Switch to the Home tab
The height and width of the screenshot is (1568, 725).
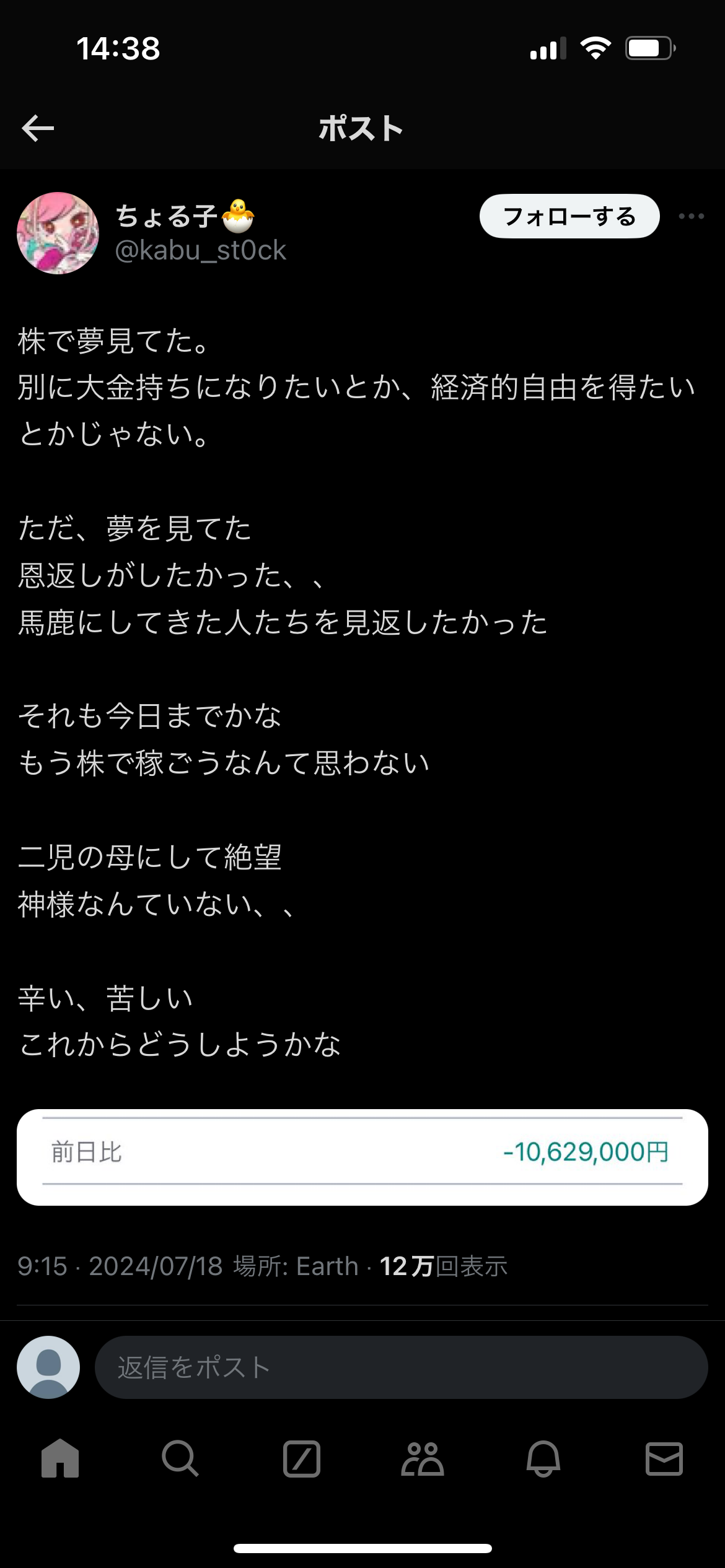click(60, 1459)
